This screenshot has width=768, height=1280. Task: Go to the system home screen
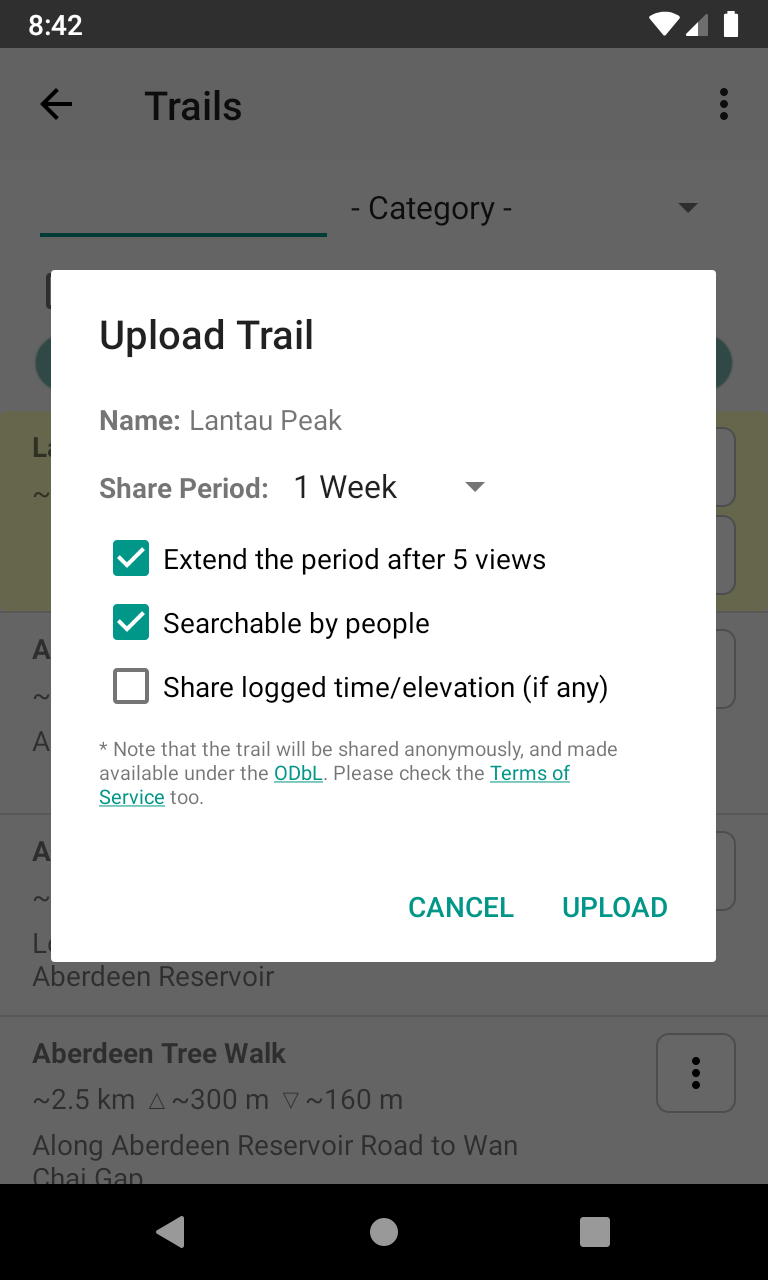pos(384,1232)
